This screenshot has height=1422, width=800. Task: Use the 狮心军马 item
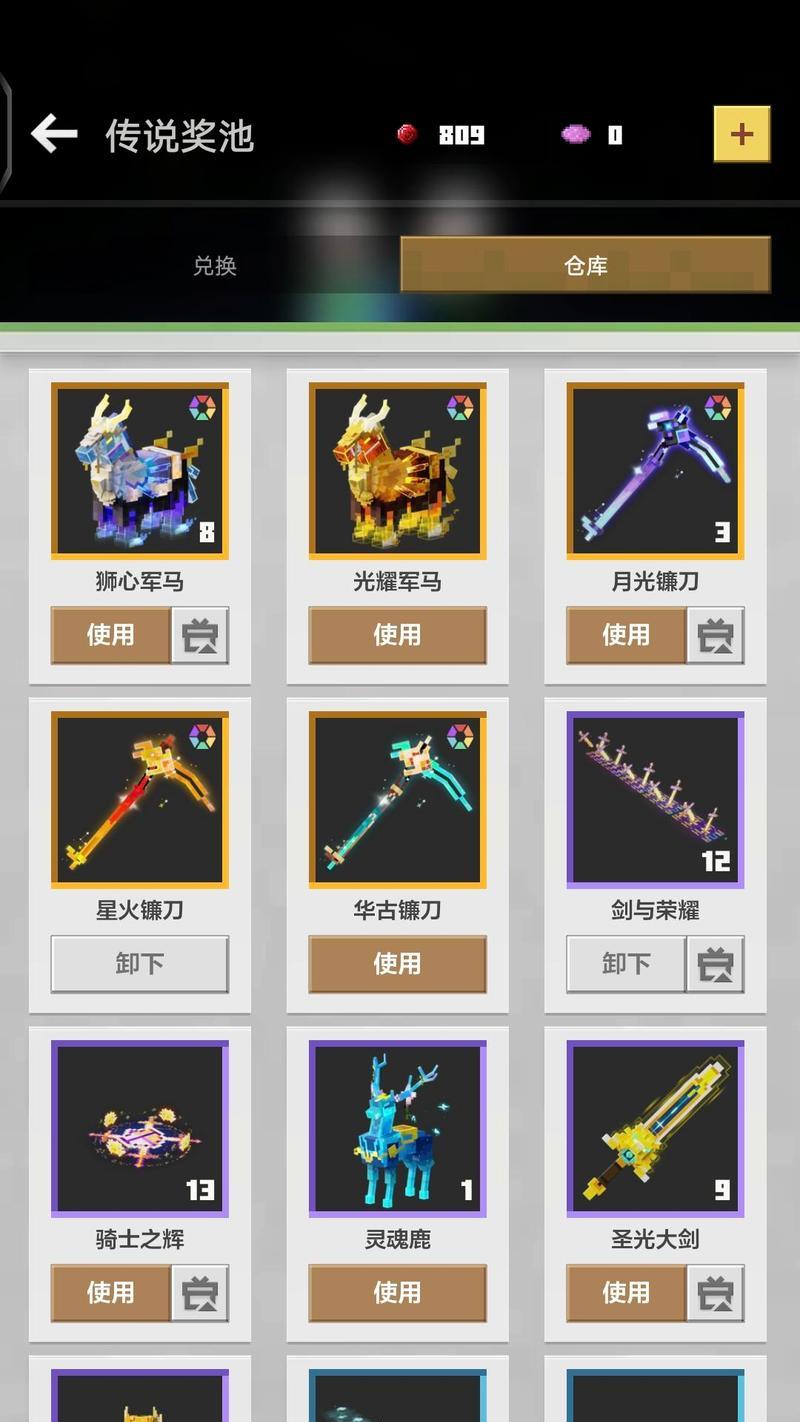coord(110,635)
